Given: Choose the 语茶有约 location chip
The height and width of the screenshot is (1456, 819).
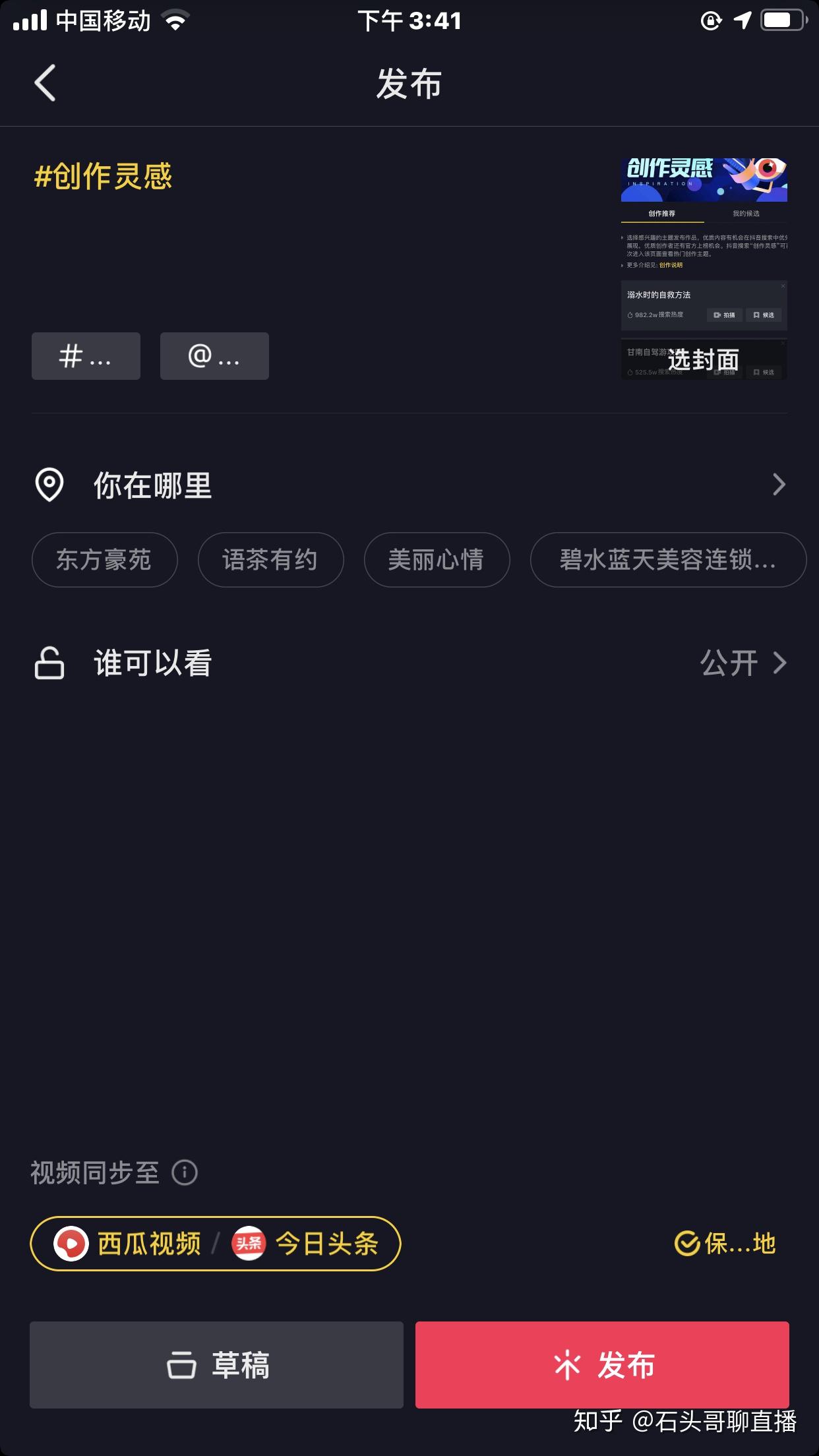Looking at the screenshot, I should point(270,560).
